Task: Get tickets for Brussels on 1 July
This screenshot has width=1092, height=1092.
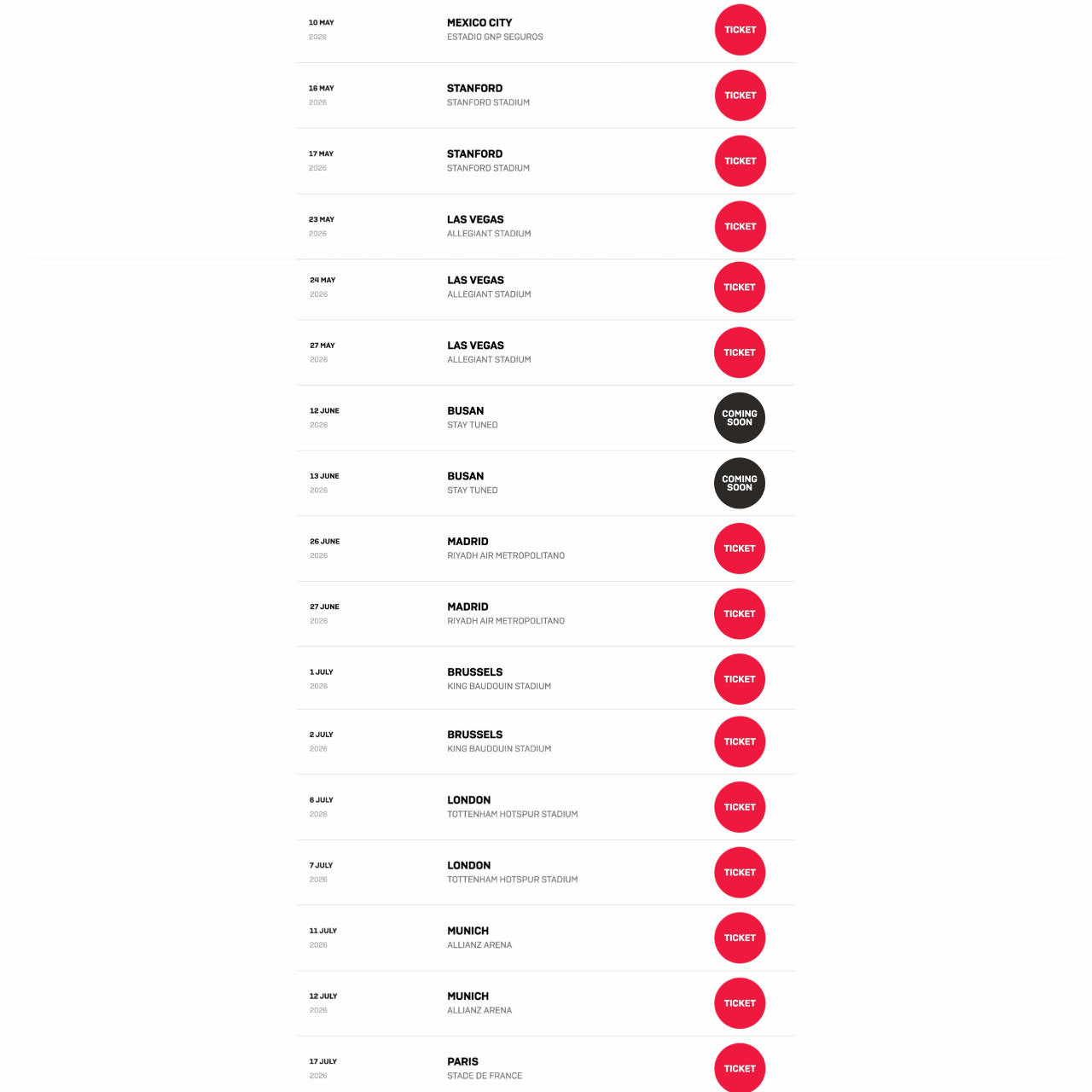Action: 739,679
